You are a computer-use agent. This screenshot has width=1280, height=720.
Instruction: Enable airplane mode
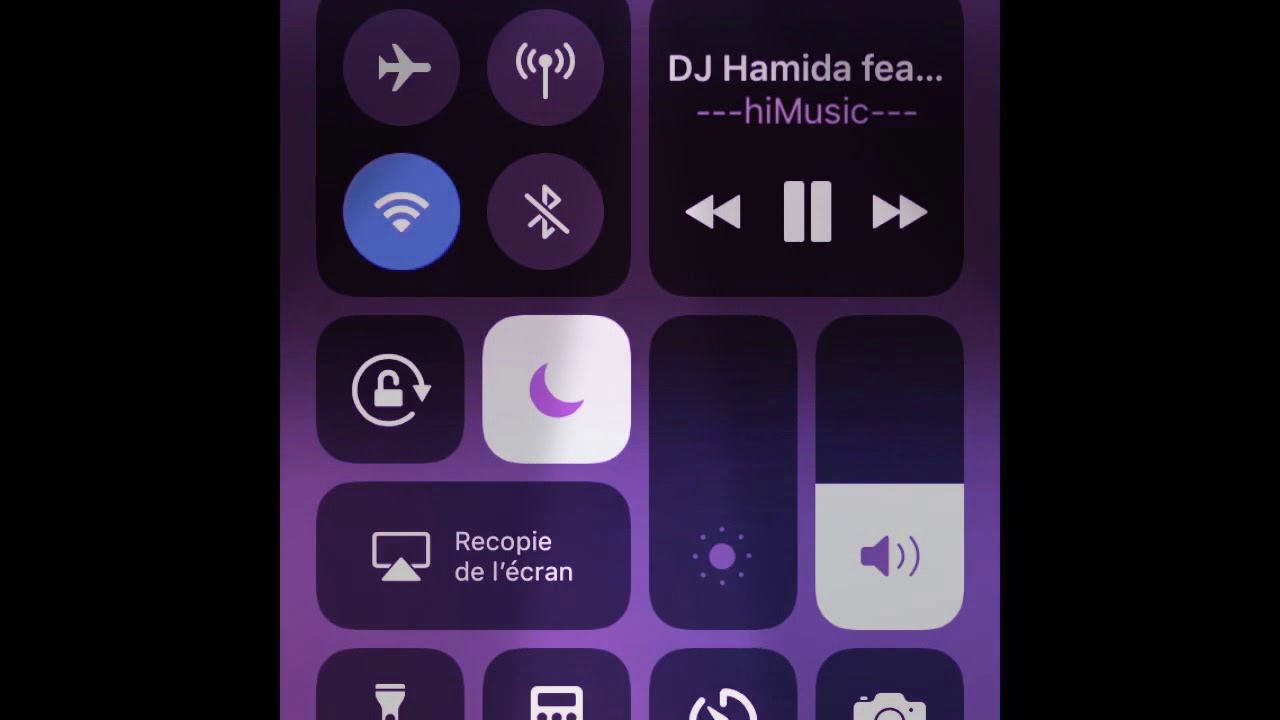pyautogui.click(x=402, y=68)
